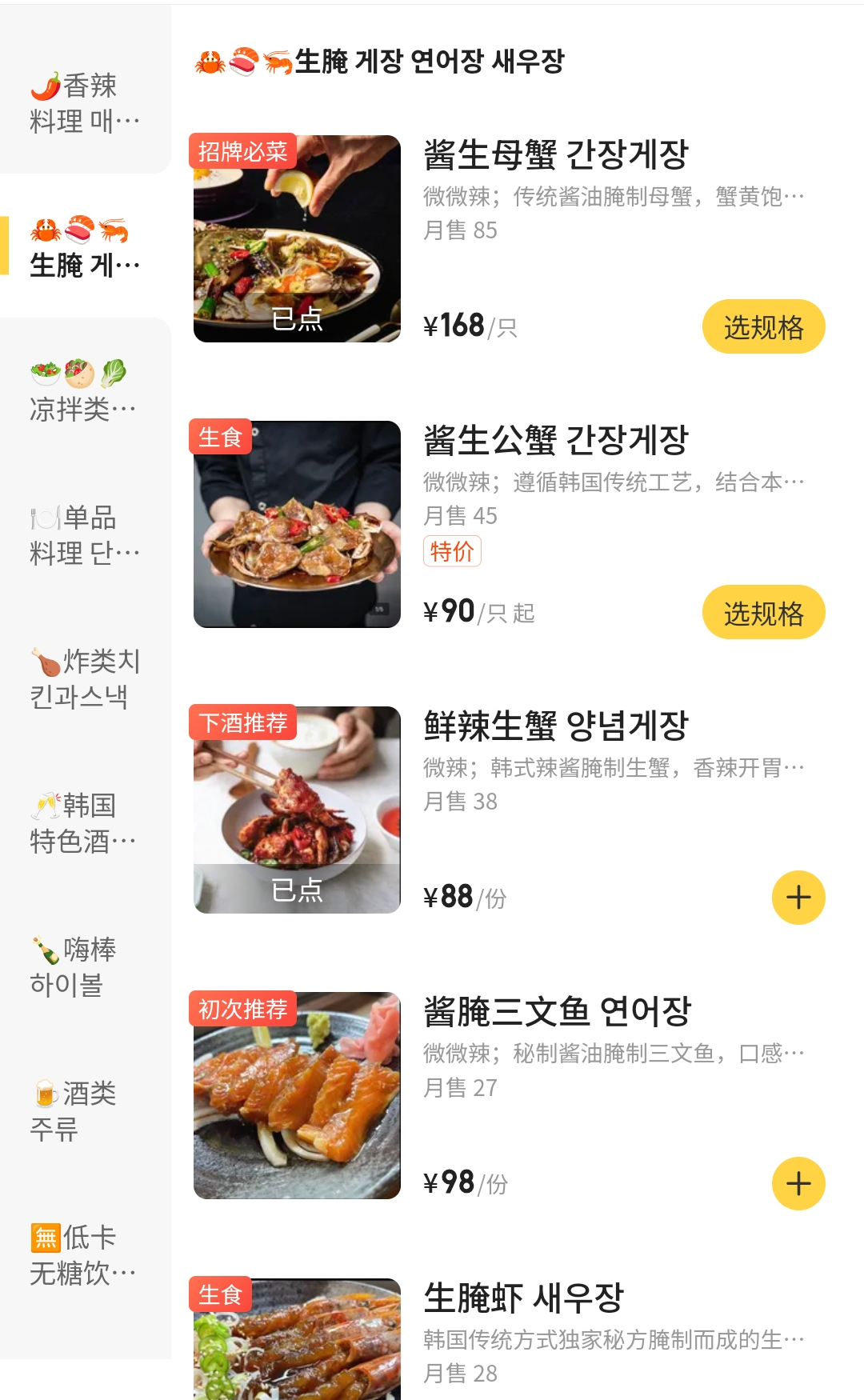
Task: Add 鲜辣生蟹 양념게장 to the cart
Action: tap(798, 898)
